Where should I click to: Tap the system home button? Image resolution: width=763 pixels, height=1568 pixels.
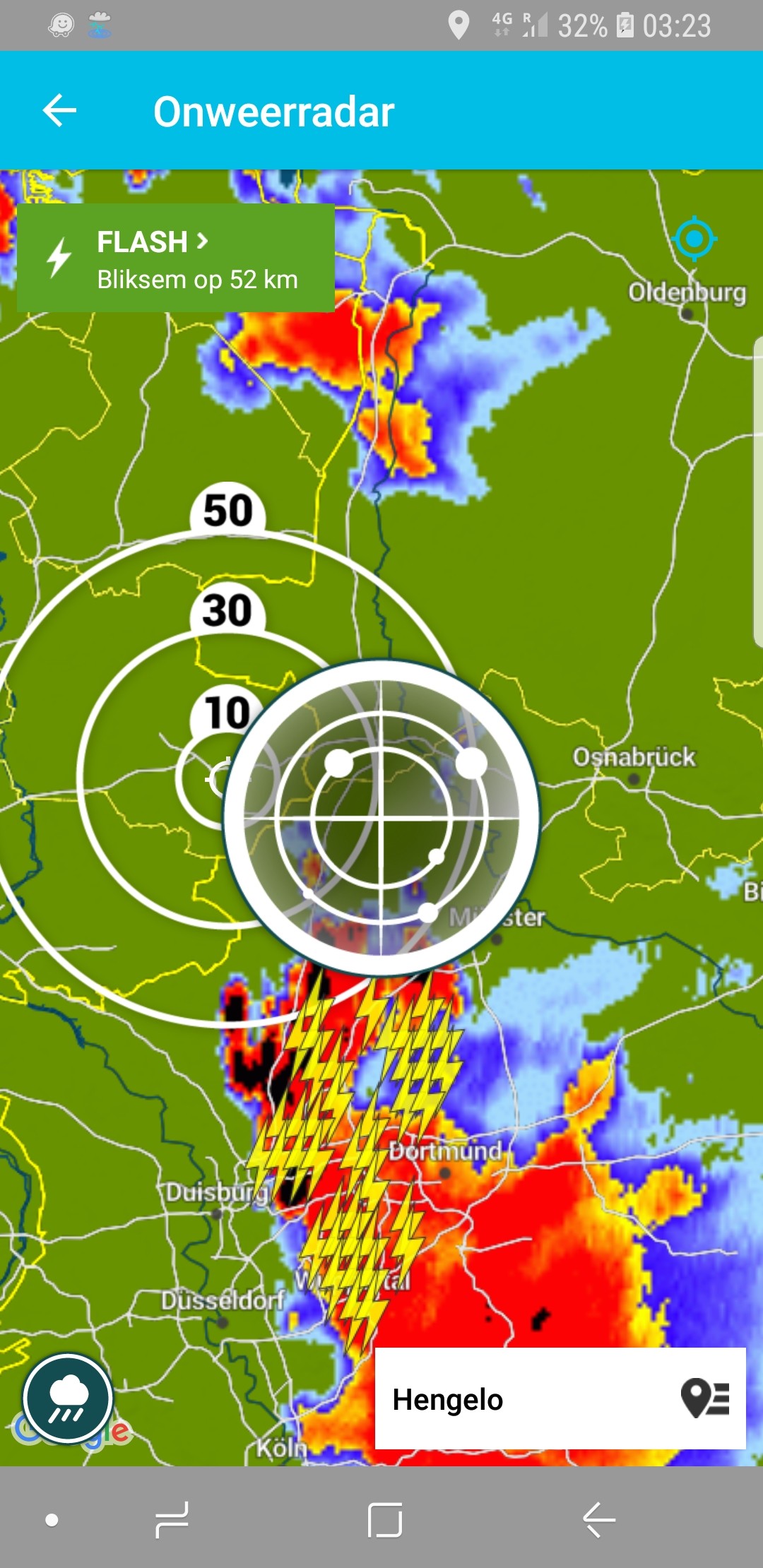385,1519
